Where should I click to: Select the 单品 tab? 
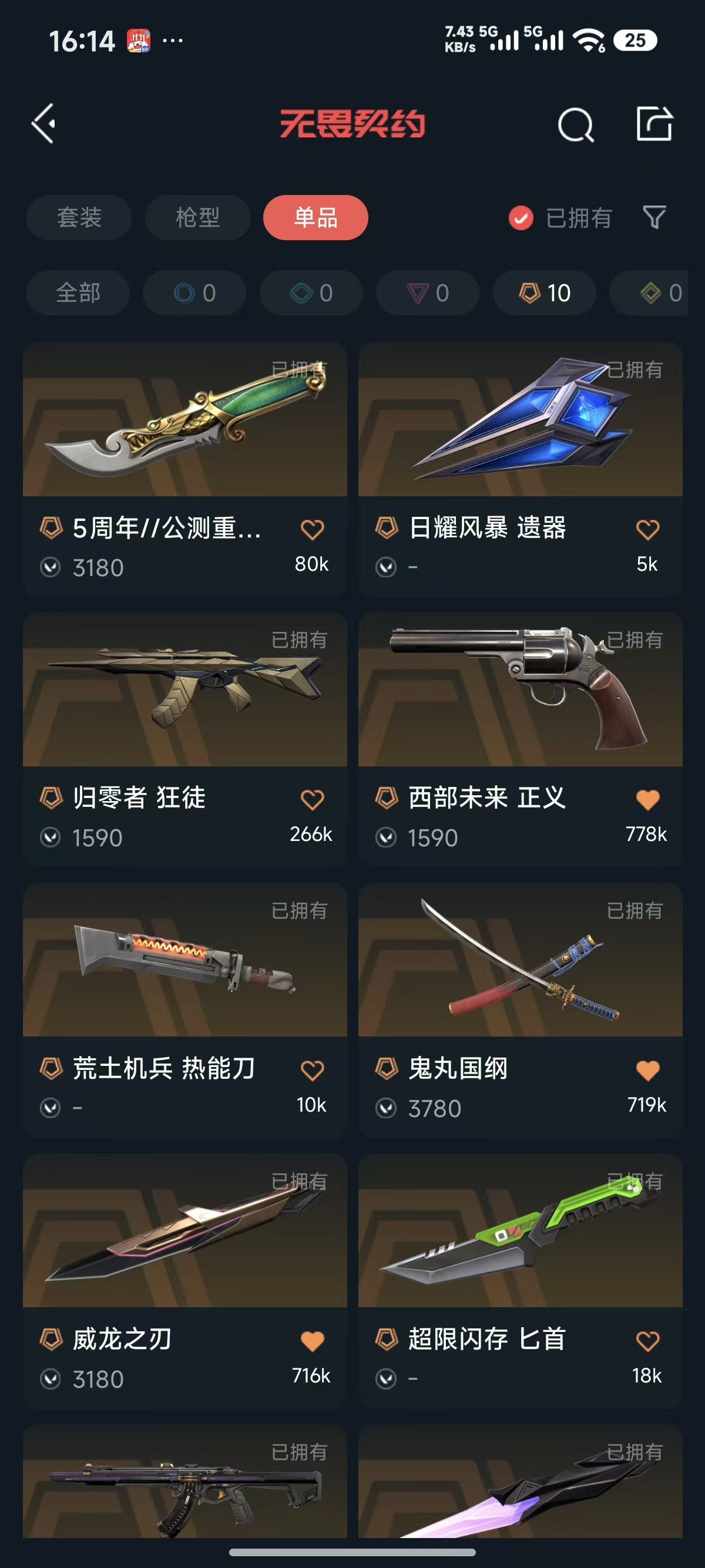tap(315, 217)
